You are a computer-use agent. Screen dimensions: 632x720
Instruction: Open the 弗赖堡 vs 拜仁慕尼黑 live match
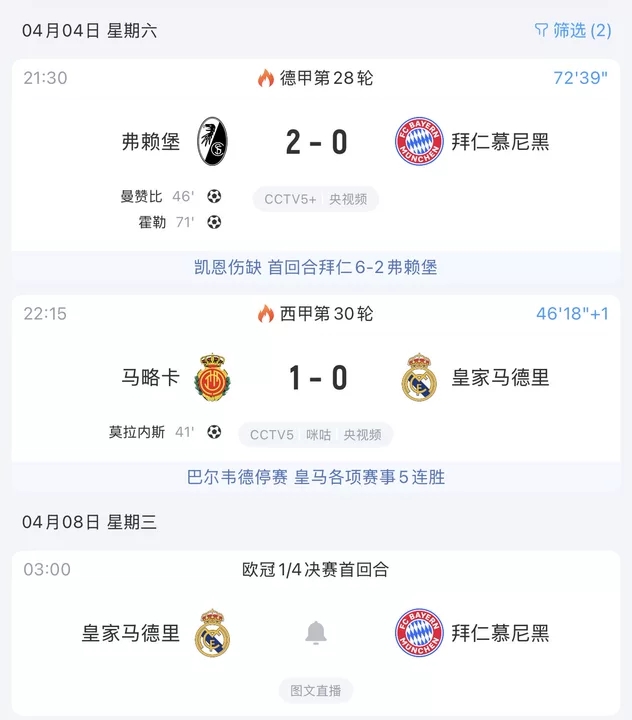(x=316, y=142)
